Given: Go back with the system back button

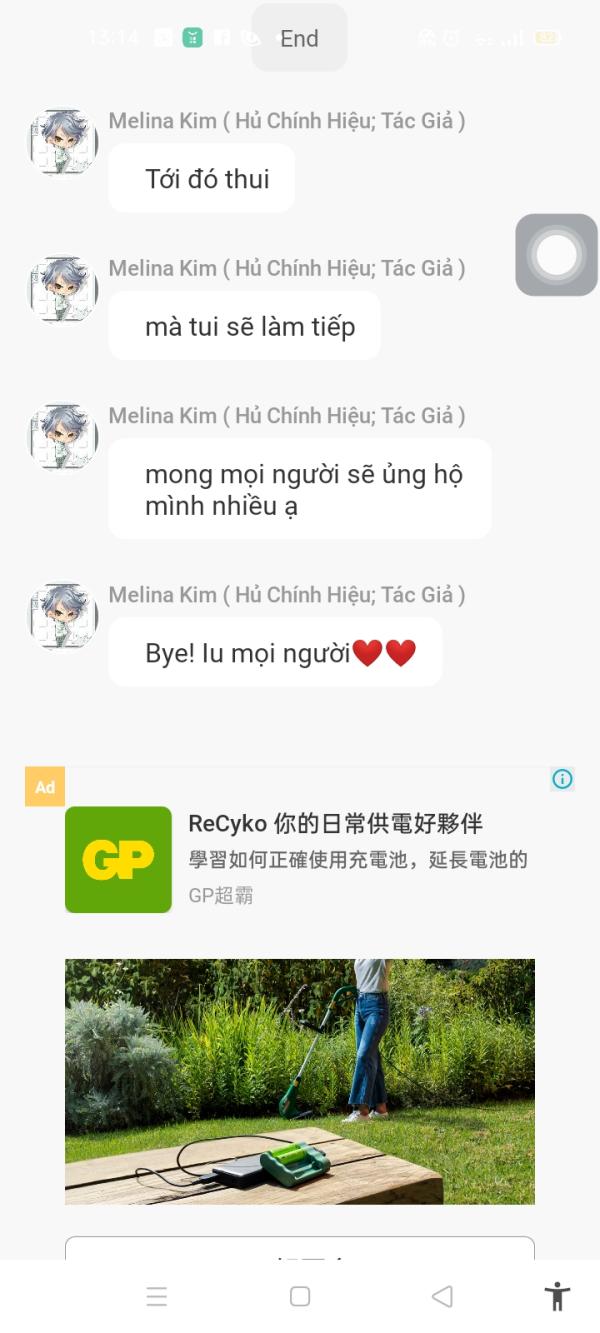Looking at the screenshot, I should coord(442,1297).
